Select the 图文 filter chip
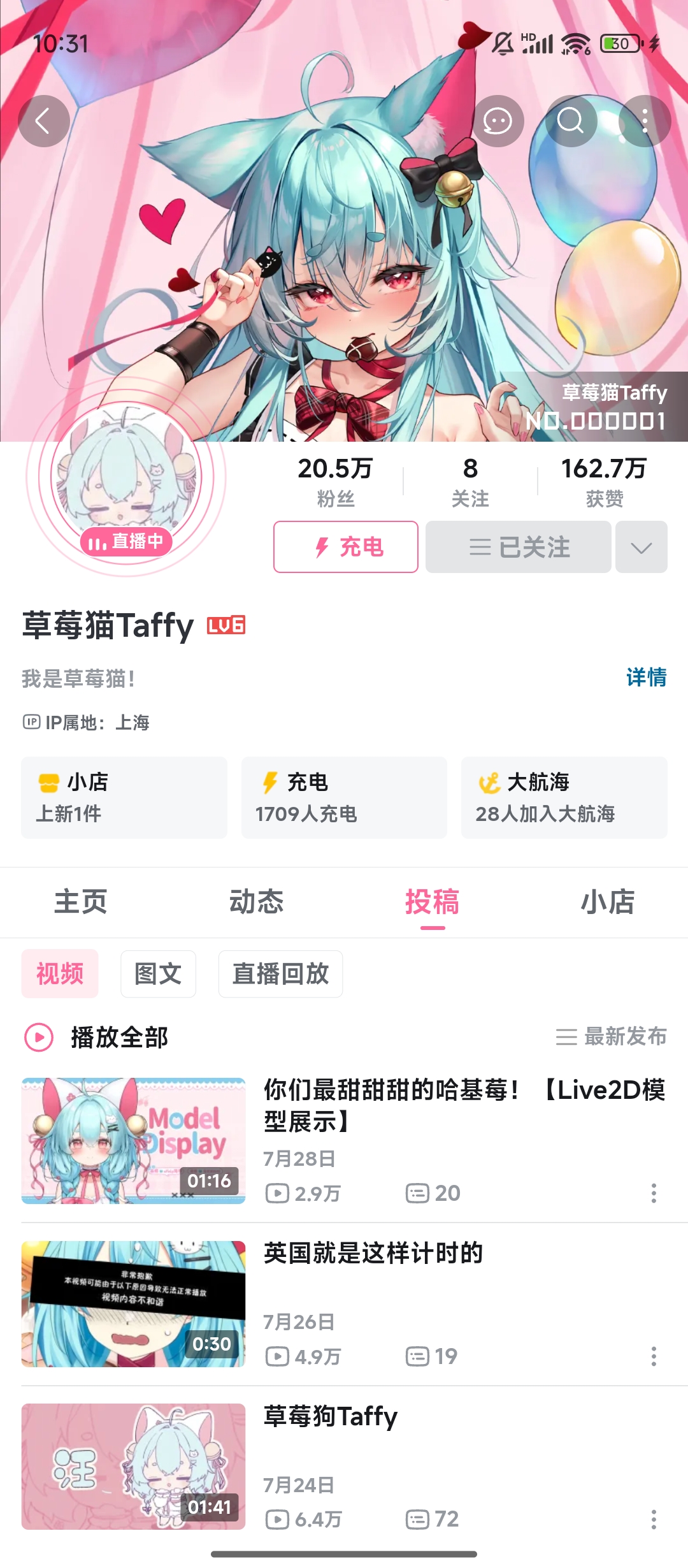The image size is (688, 1568). tap(158, 973)
